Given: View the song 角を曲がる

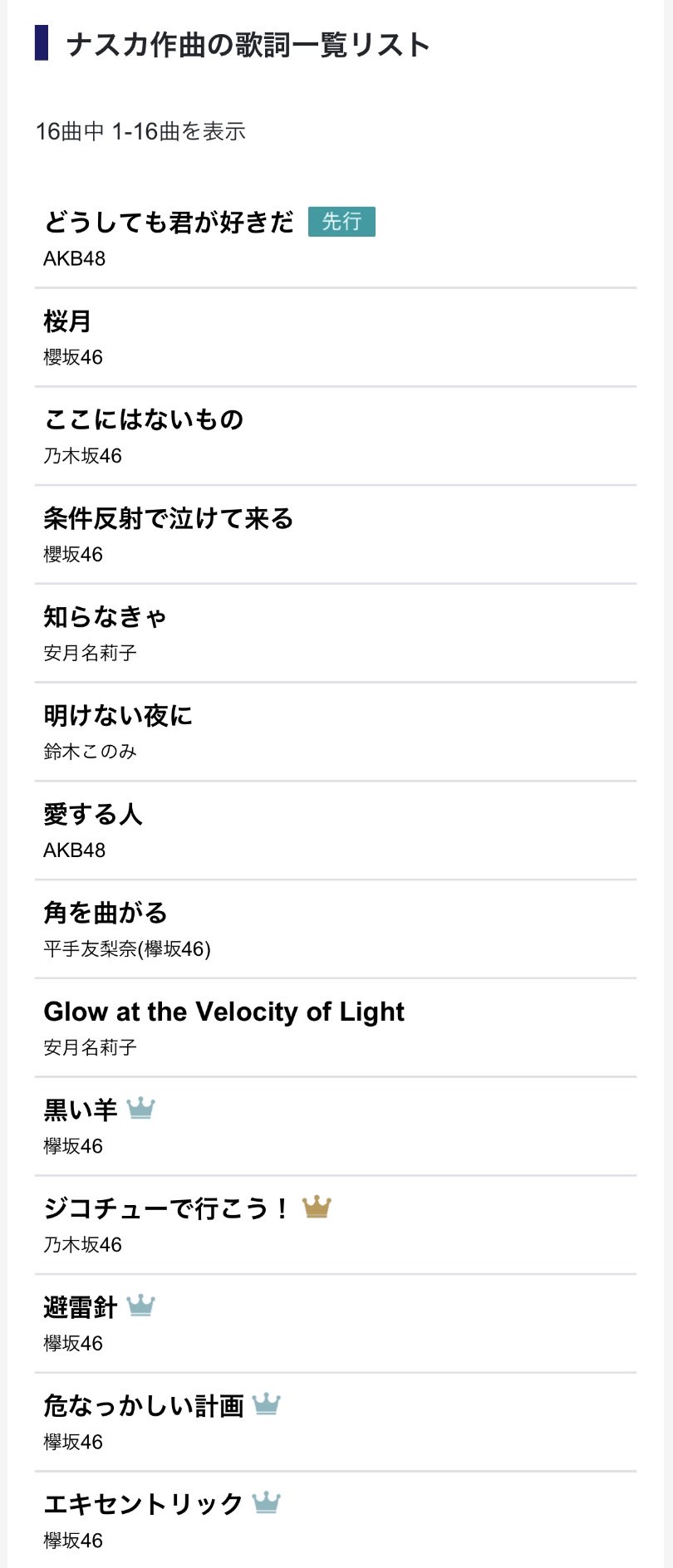Looking at the screenshot, I should coord(106,914).
